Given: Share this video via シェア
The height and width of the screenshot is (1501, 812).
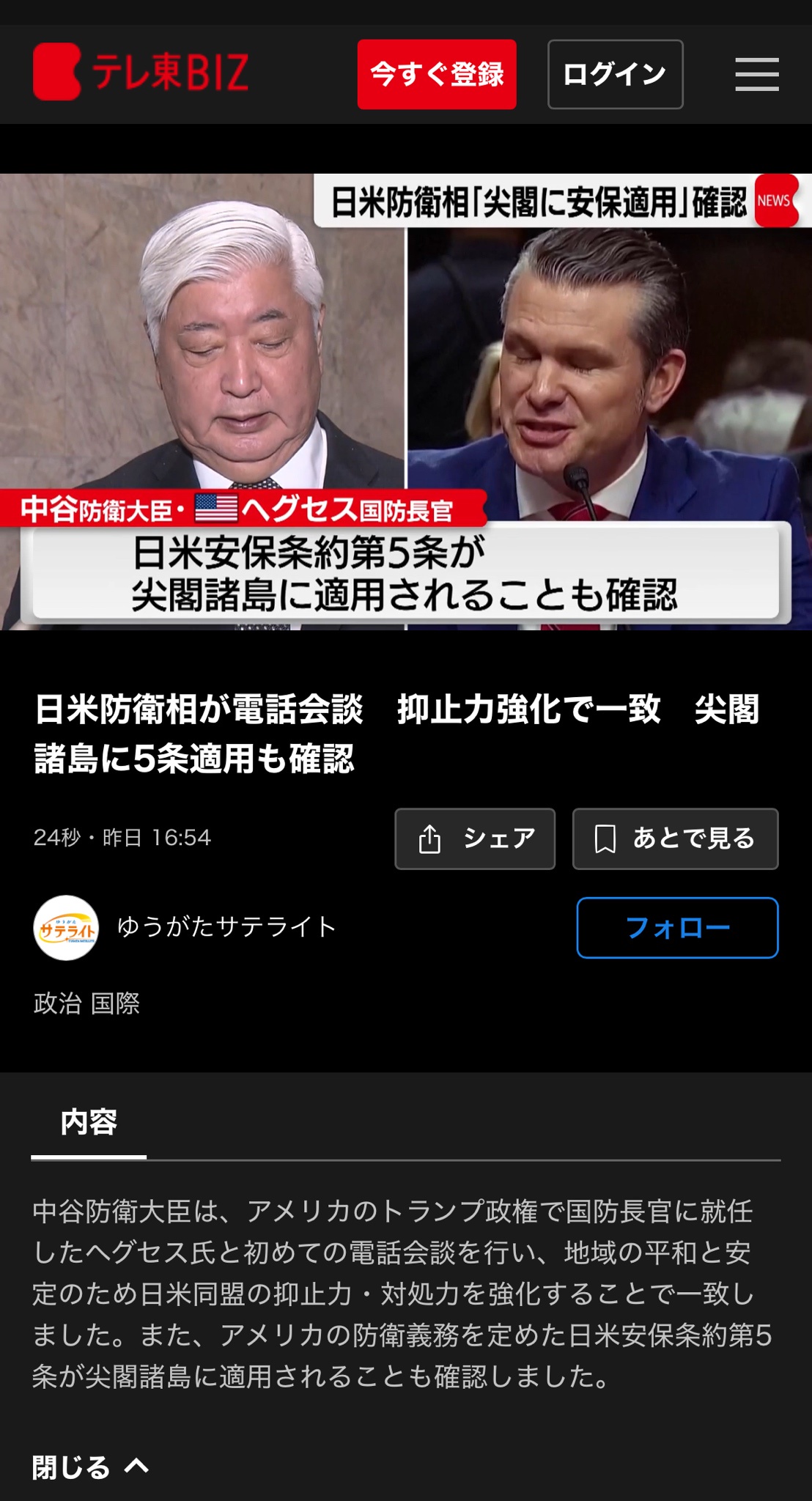Looking at the screenshot, I should click(x=475, y=839).
